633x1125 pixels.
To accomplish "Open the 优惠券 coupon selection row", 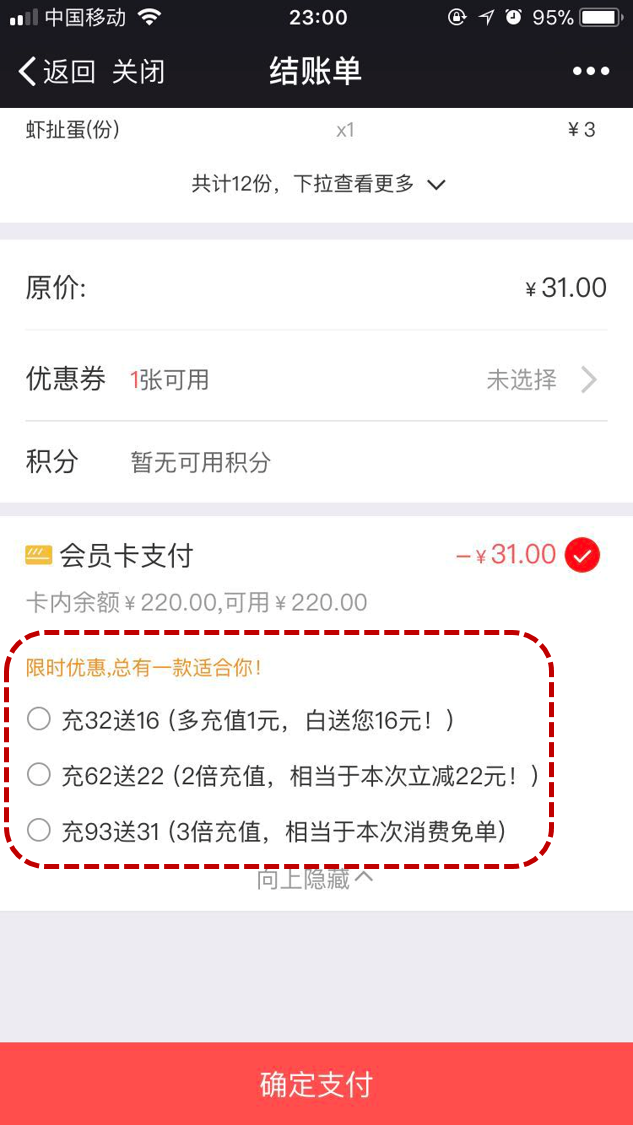I will tap(316, 380).
